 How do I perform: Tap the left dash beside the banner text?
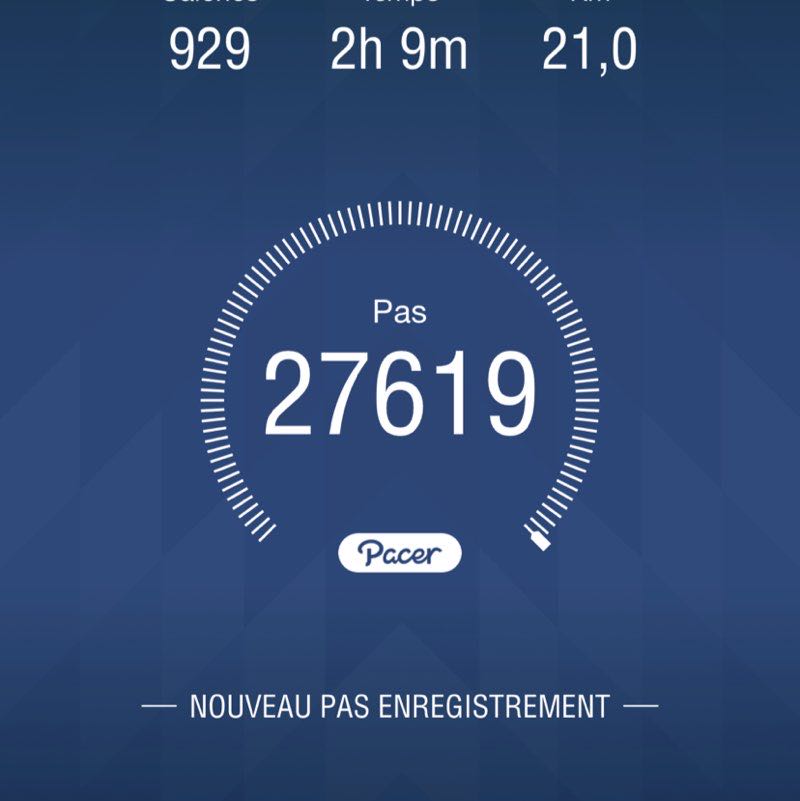point(160,703)
